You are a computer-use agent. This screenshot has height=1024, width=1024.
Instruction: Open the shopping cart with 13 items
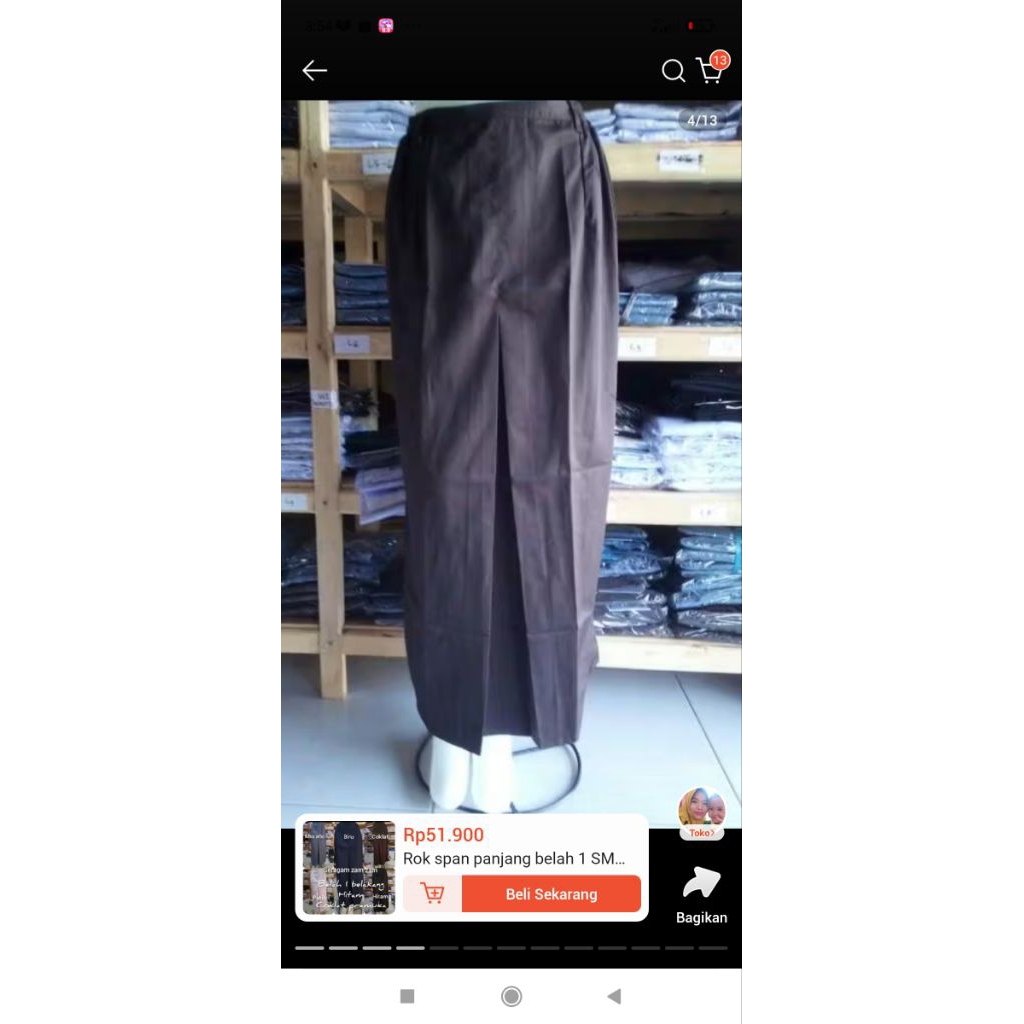(710, 70)
